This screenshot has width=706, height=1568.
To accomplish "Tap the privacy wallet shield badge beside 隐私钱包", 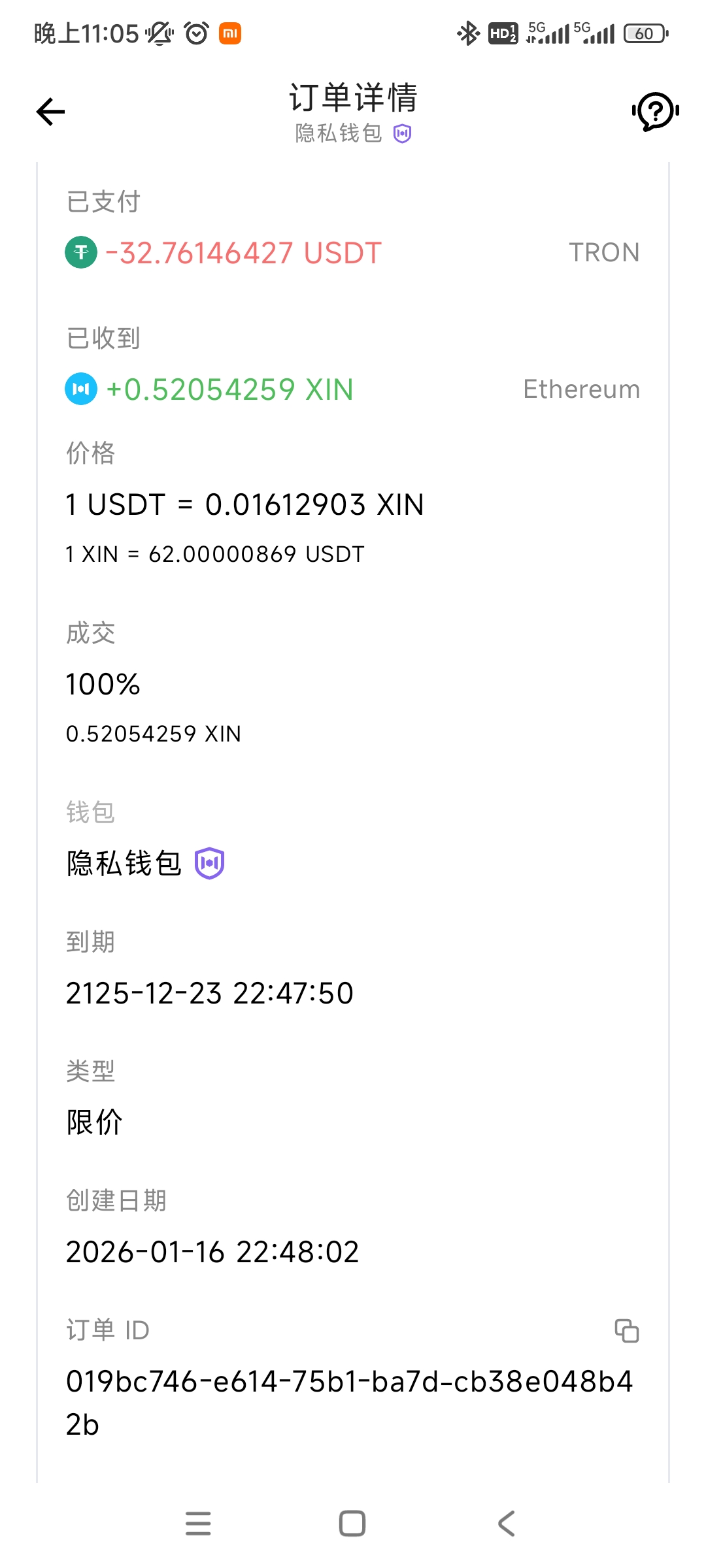I will pos(403,133).
